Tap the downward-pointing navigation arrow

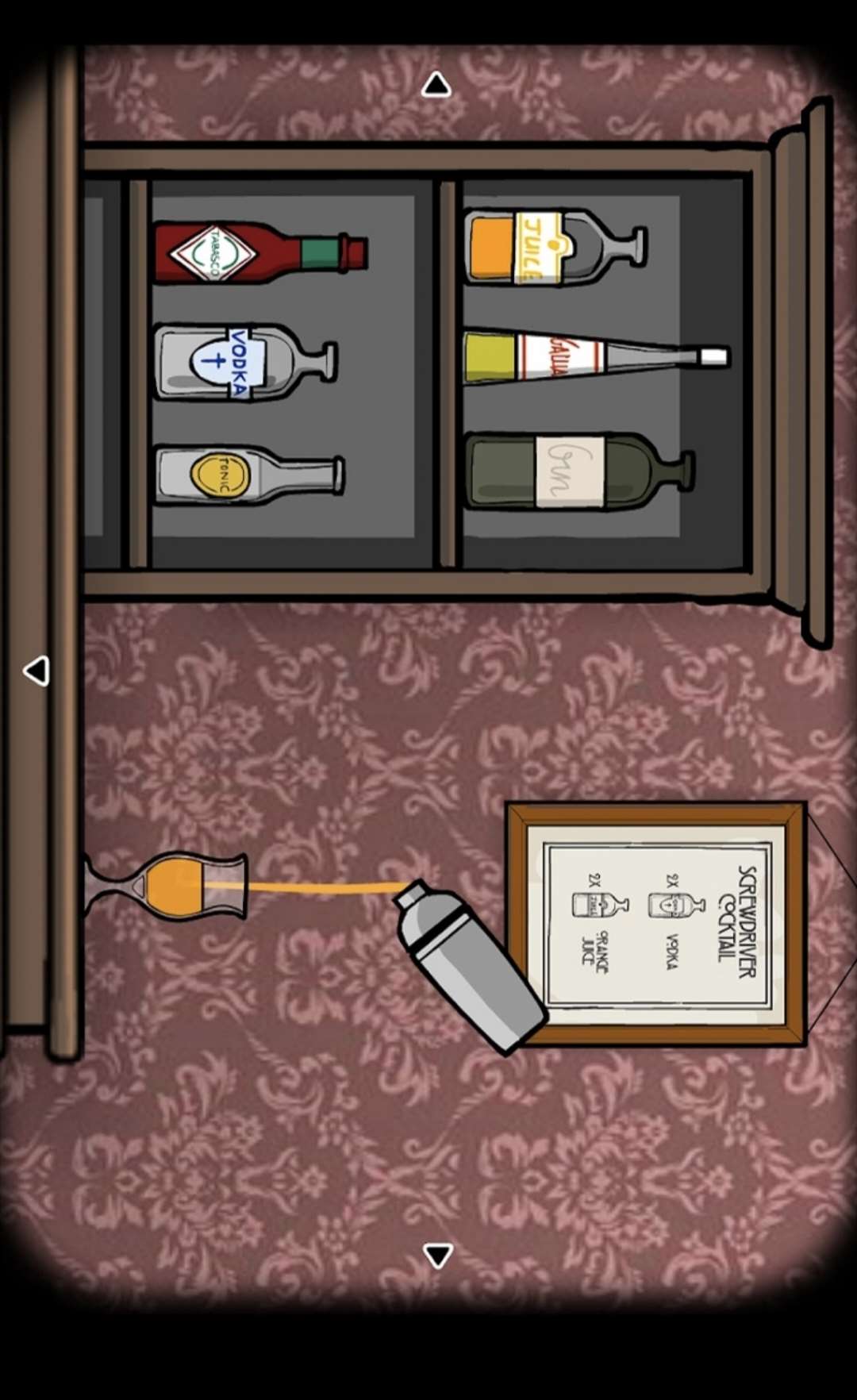[x=438, y=1255]
